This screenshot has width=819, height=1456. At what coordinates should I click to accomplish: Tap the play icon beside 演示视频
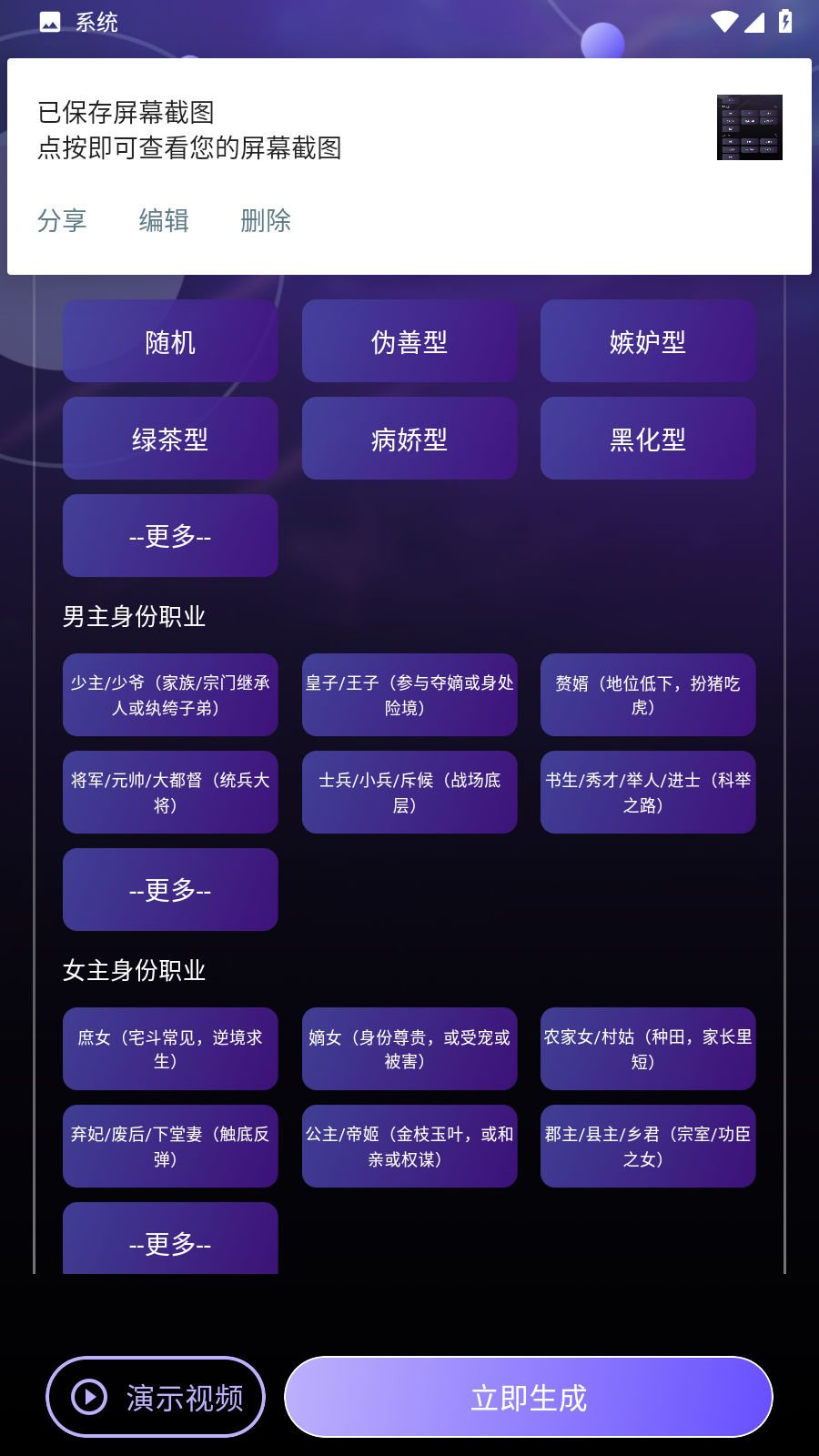pyautogui.click(x=89, y=1396)
